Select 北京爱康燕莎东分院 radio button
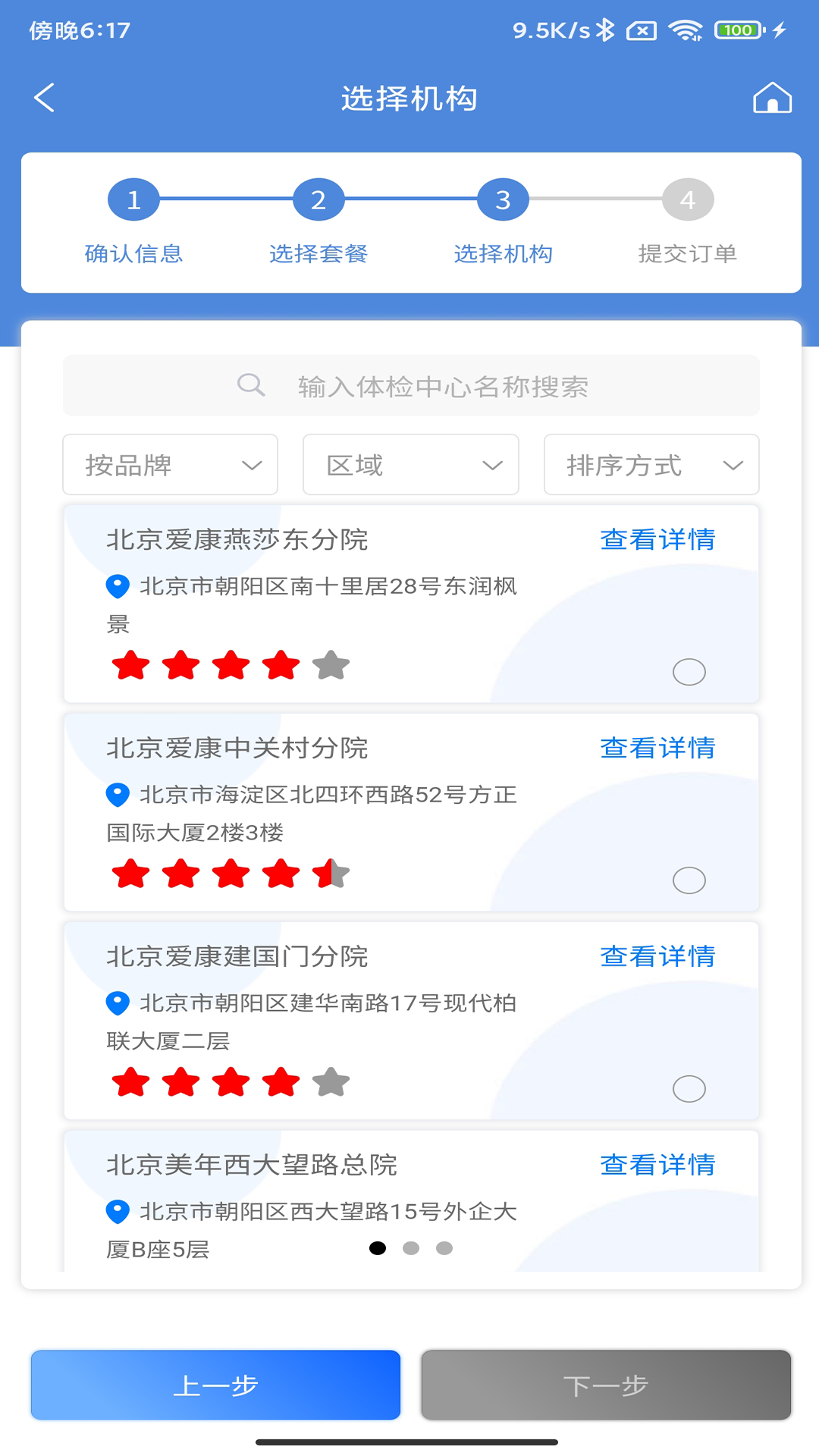Image resolution: width=819 pixels, height=1456 pixels. (x=689, y=672)
